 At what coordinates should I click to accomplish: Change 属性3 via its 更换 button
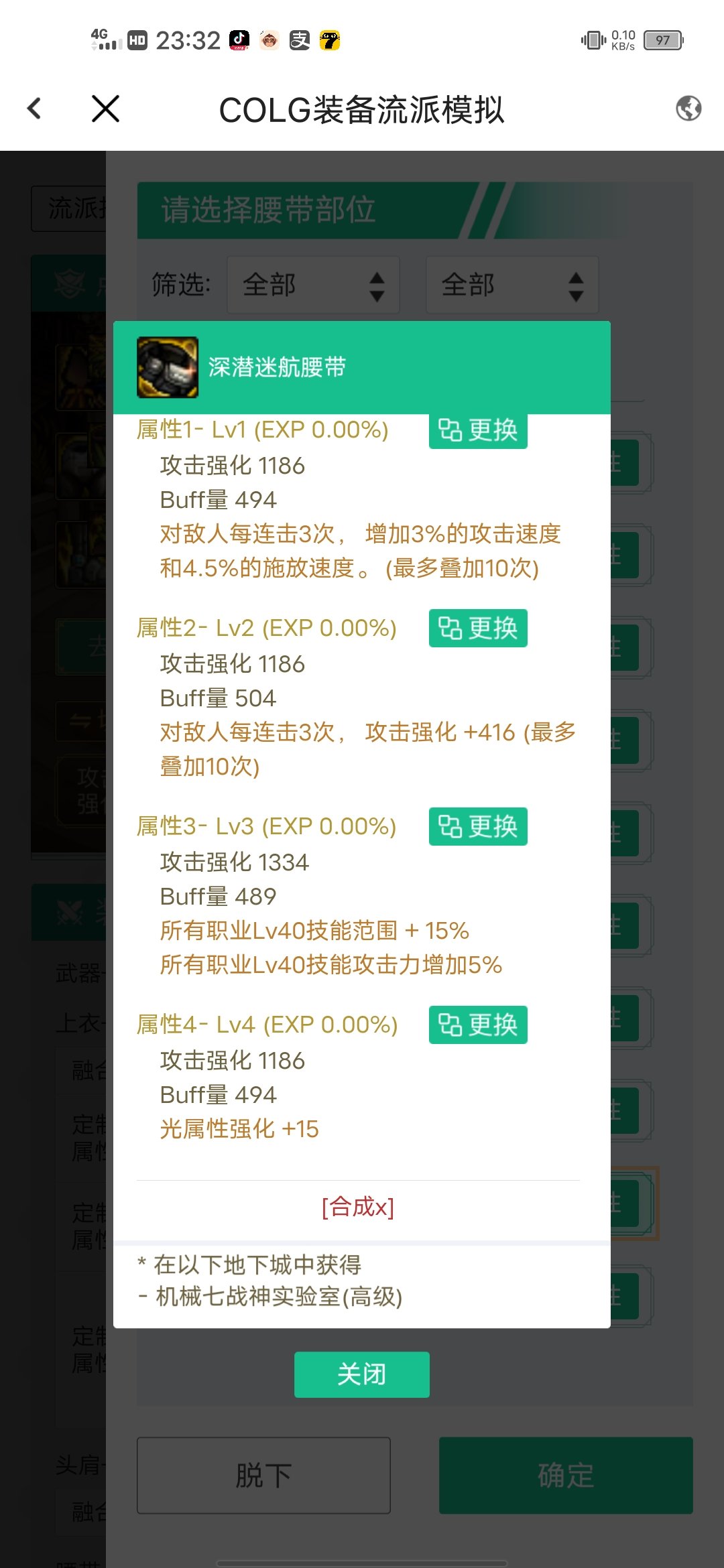478,827
